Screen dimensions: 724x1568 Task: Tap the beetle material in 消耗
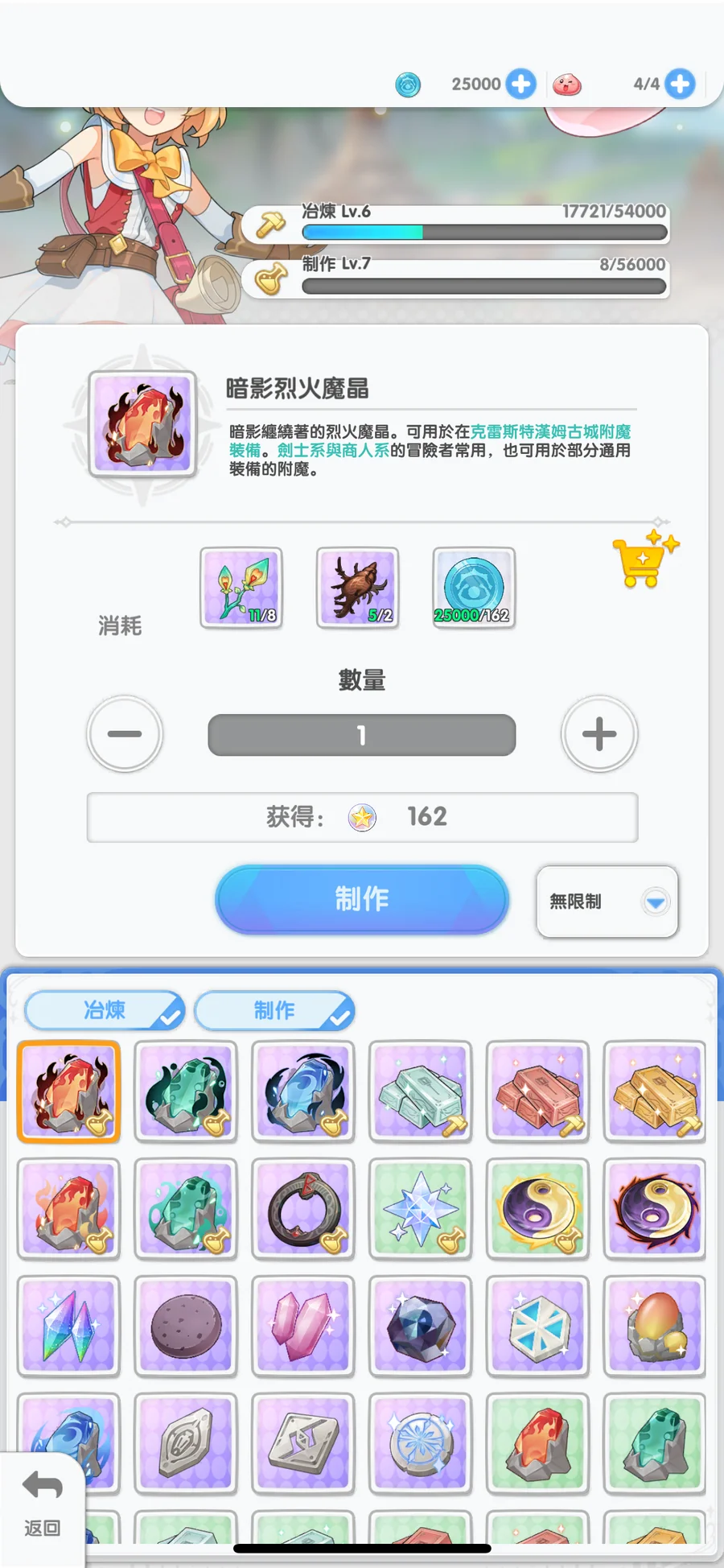[x=358, y=588]
